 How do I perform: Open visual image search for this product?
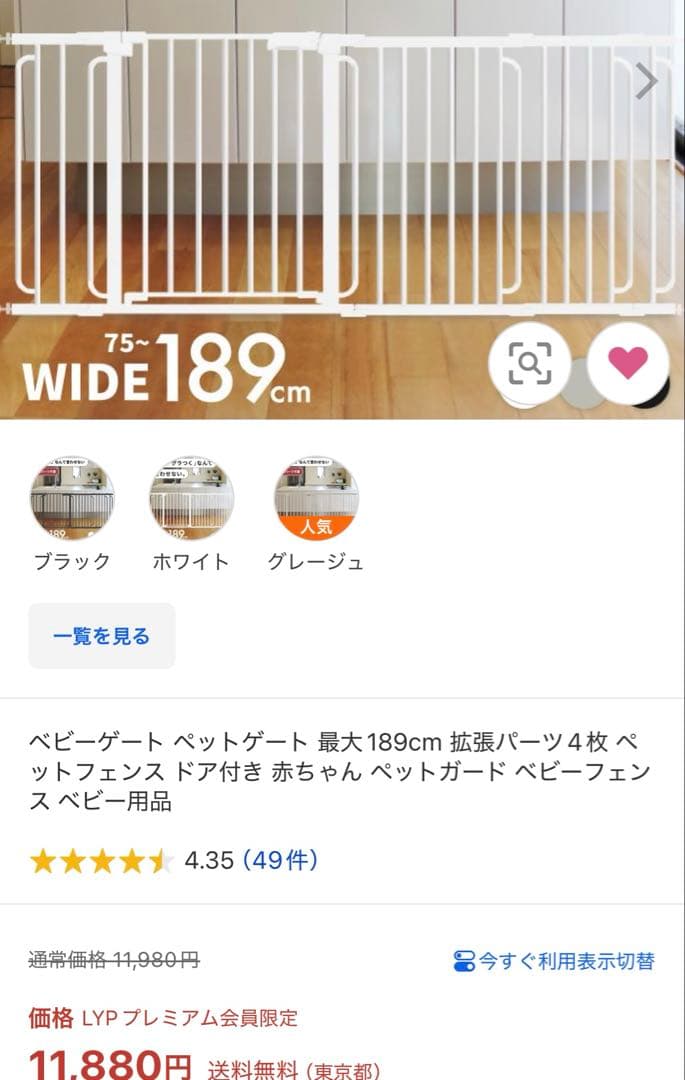click(x=529, y=363)
